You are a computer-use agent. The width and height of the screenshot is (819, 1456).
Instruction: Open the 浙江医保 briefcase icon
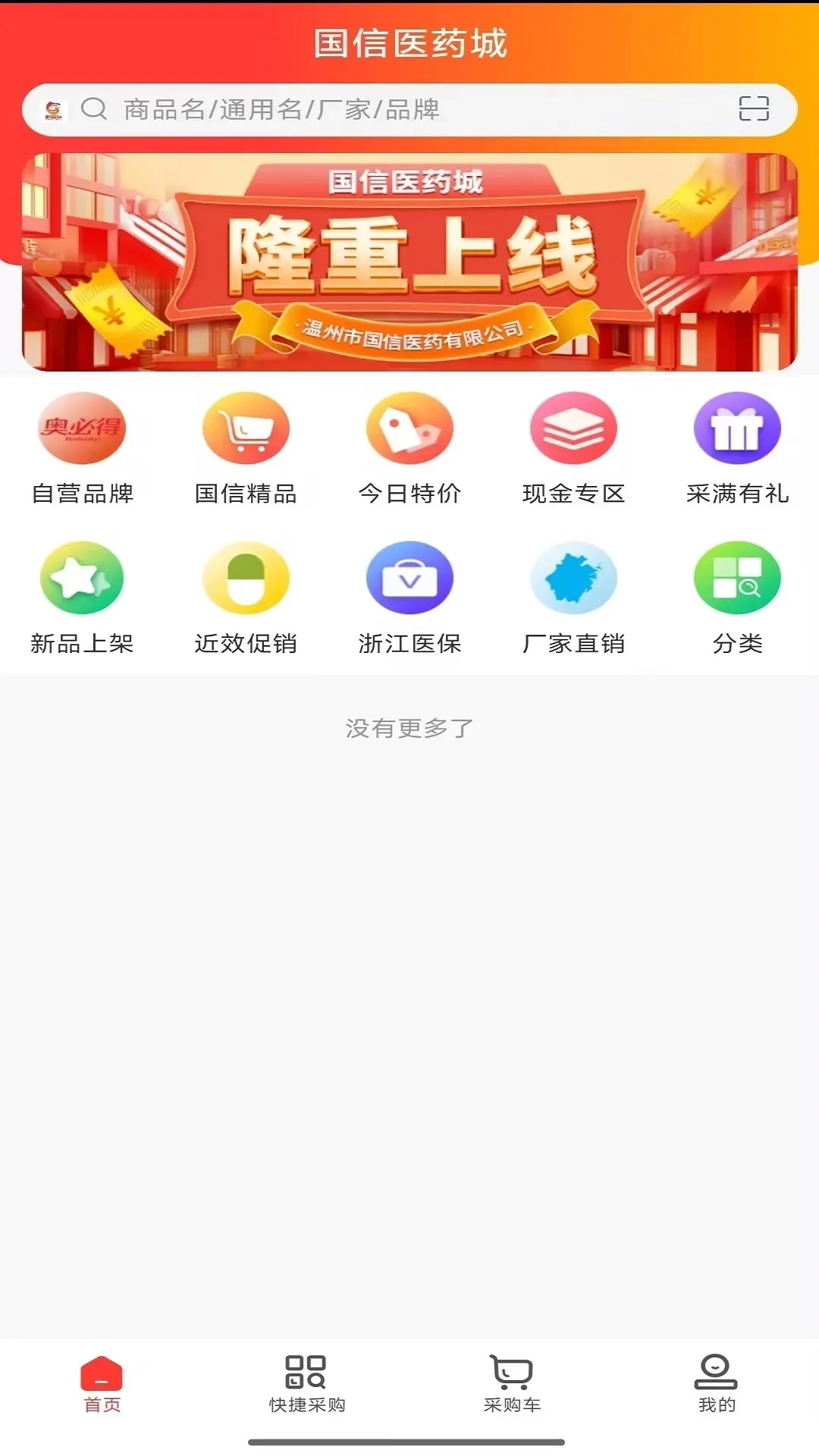409,577
